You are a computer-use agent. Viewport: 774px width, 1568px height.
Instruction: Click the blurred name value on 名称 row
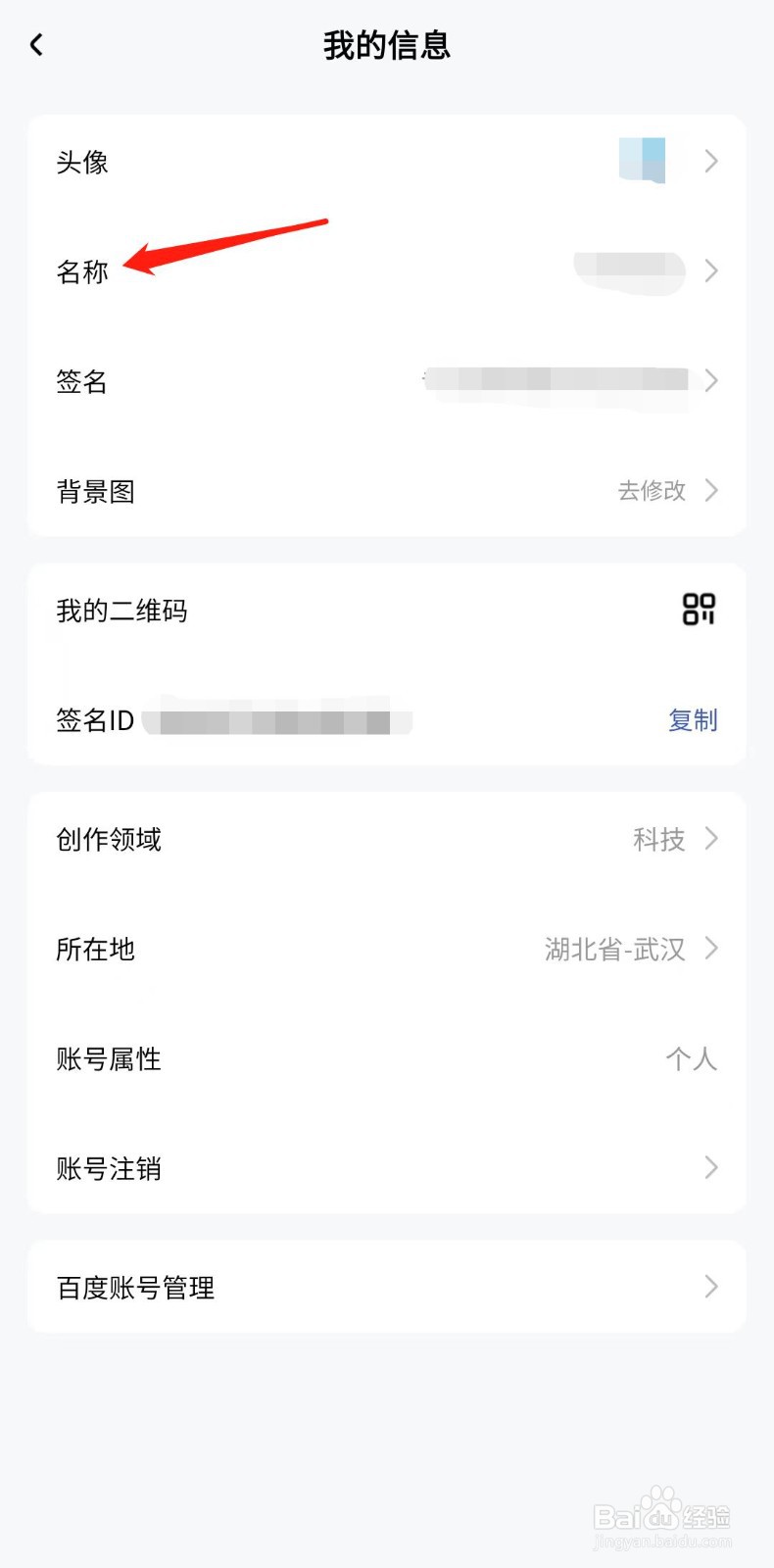coord(627,271)
